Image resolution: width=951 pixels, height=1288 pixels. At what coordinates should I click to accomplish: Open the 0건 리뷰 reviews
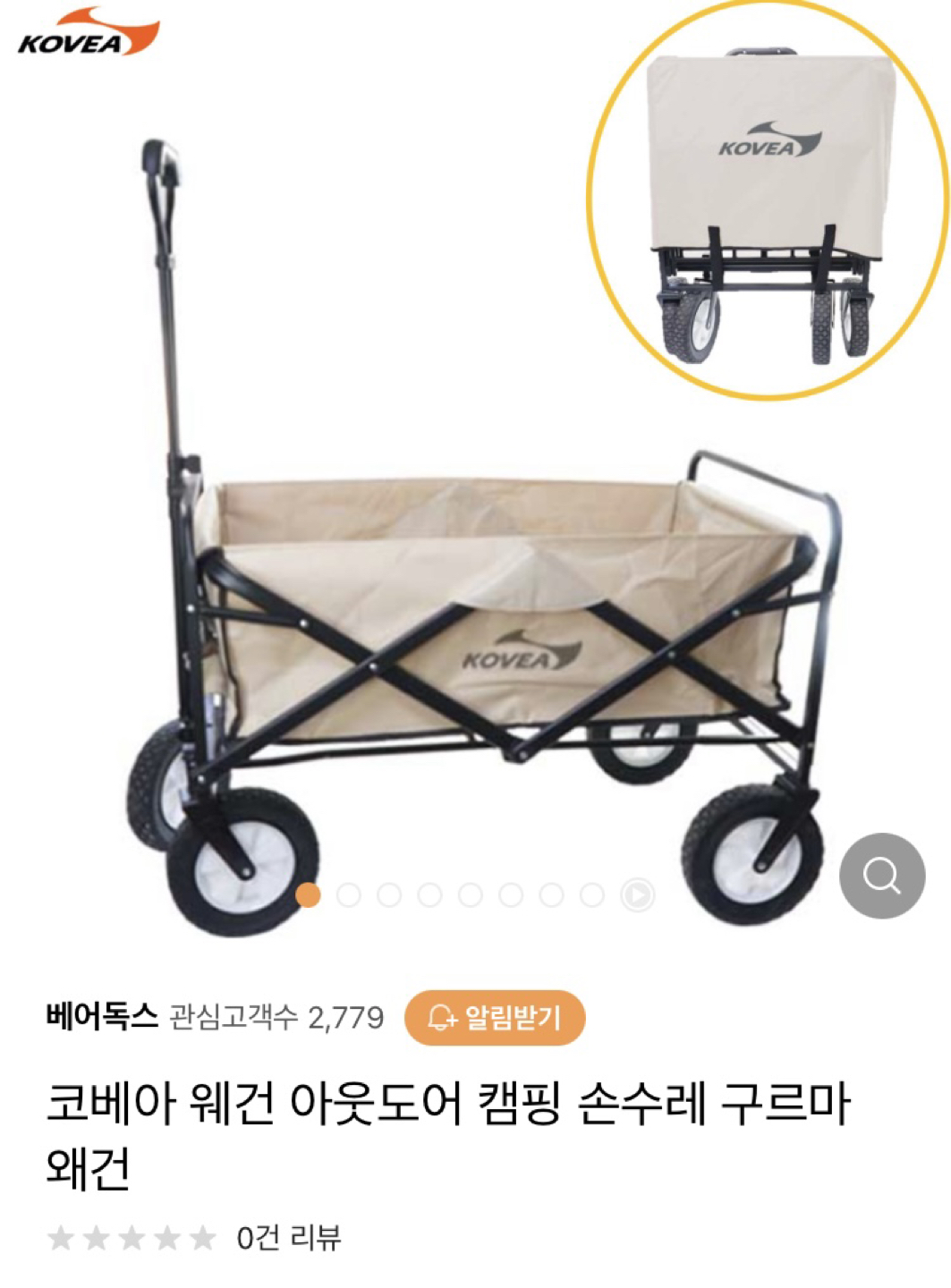pos(288,1238)
